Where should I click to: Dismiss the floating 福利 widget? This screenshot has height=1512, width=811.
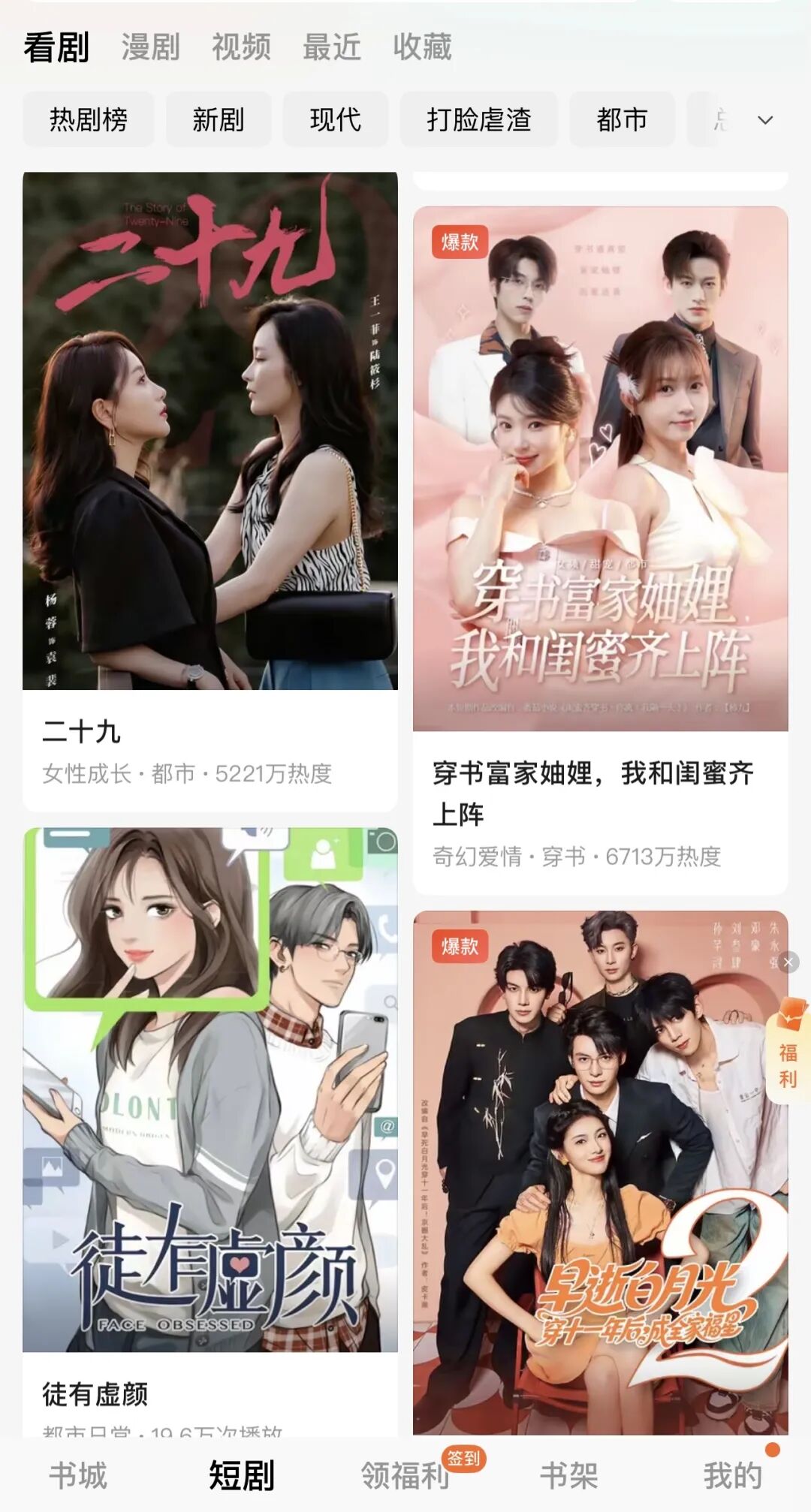tap(788, 962)
